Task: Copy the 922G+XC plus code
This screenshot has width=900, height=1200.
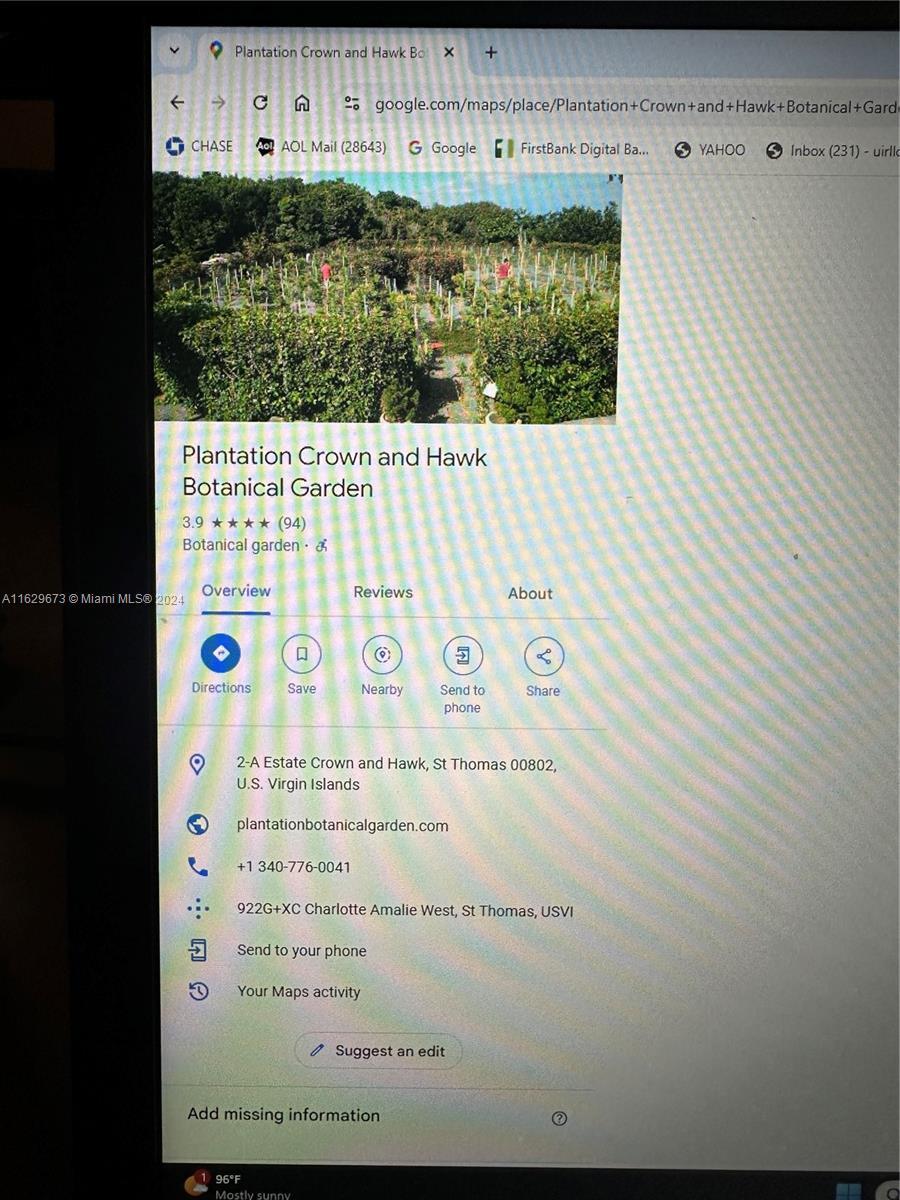Action: point(405,911)
